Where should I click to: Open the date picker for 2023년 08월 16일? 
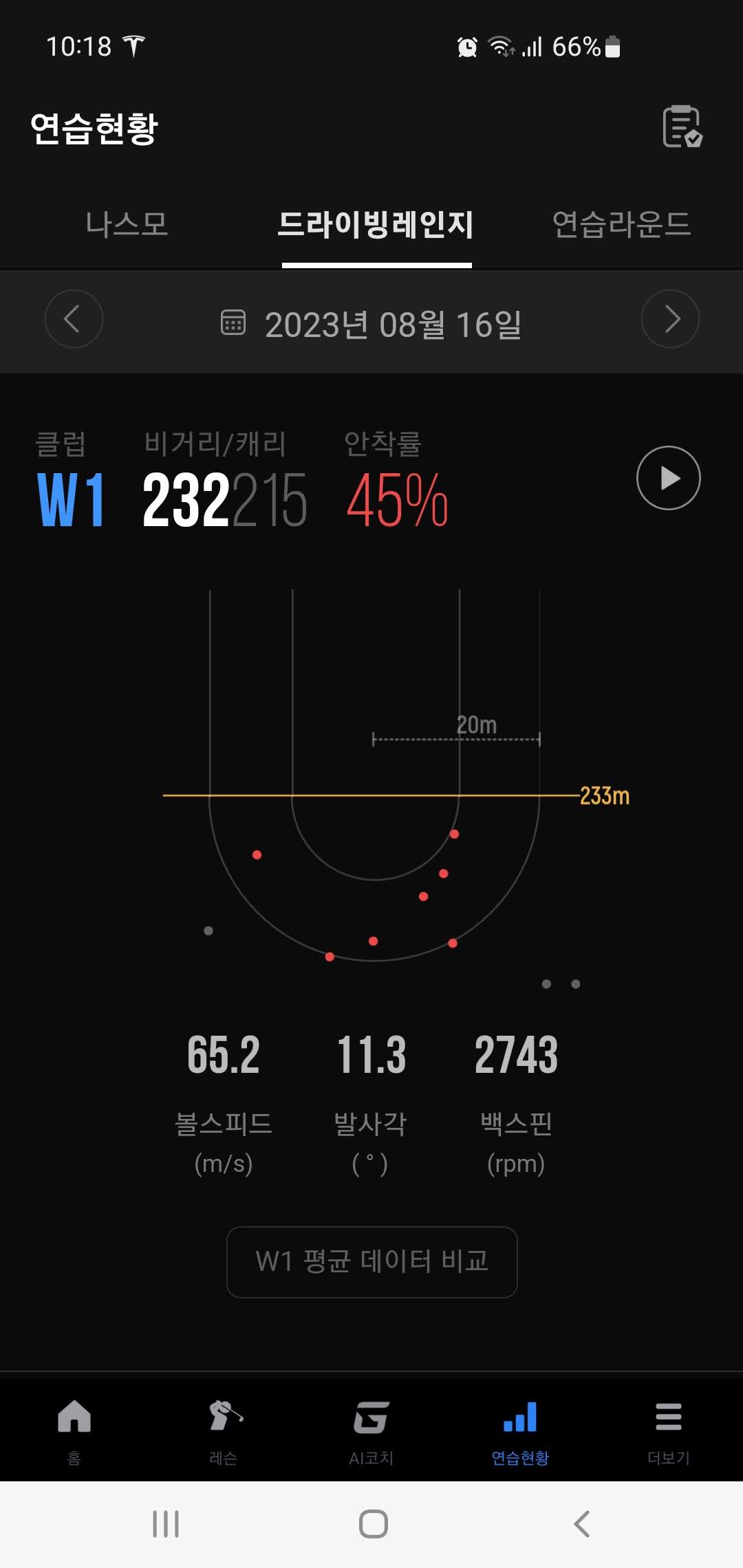pyautogui.click(x=371, y=324)
